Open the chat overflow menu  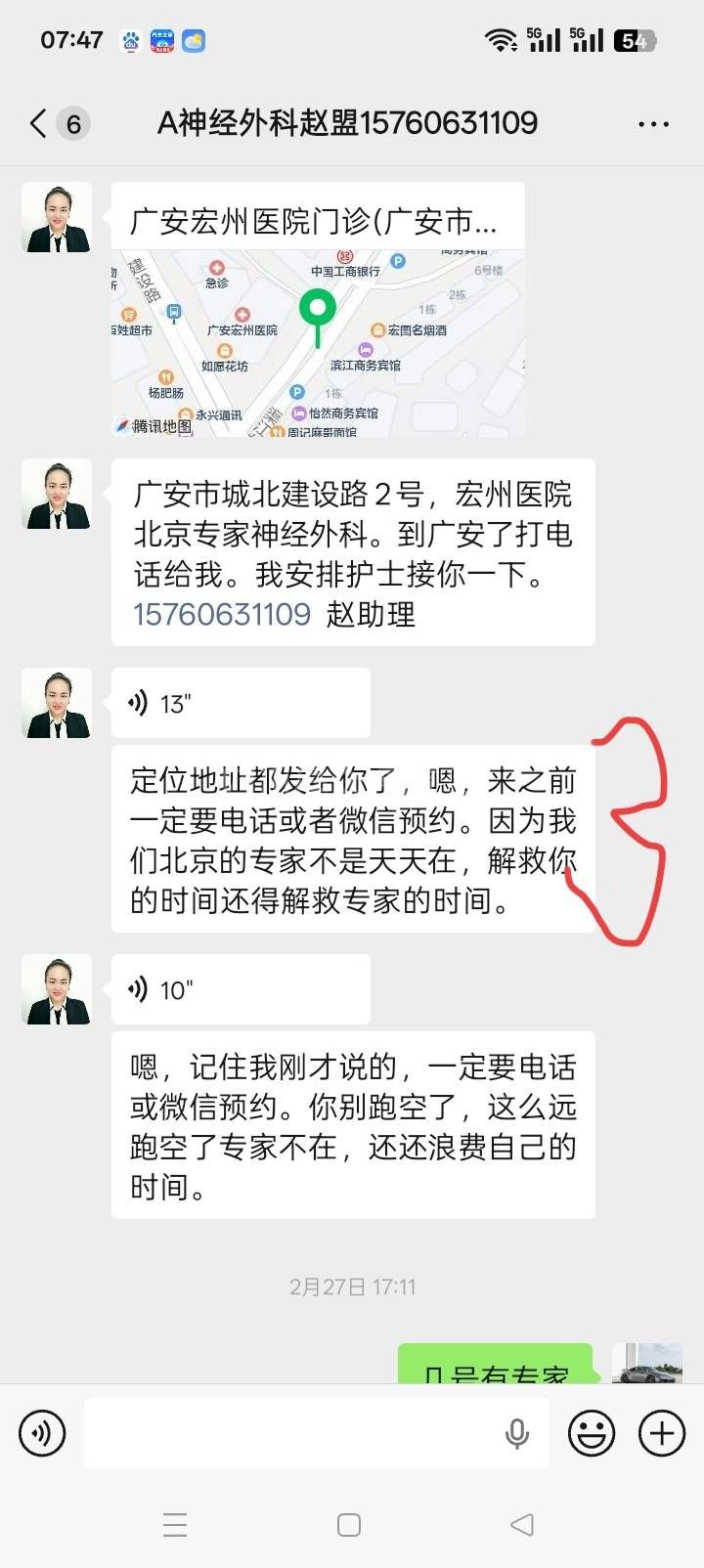653,124
